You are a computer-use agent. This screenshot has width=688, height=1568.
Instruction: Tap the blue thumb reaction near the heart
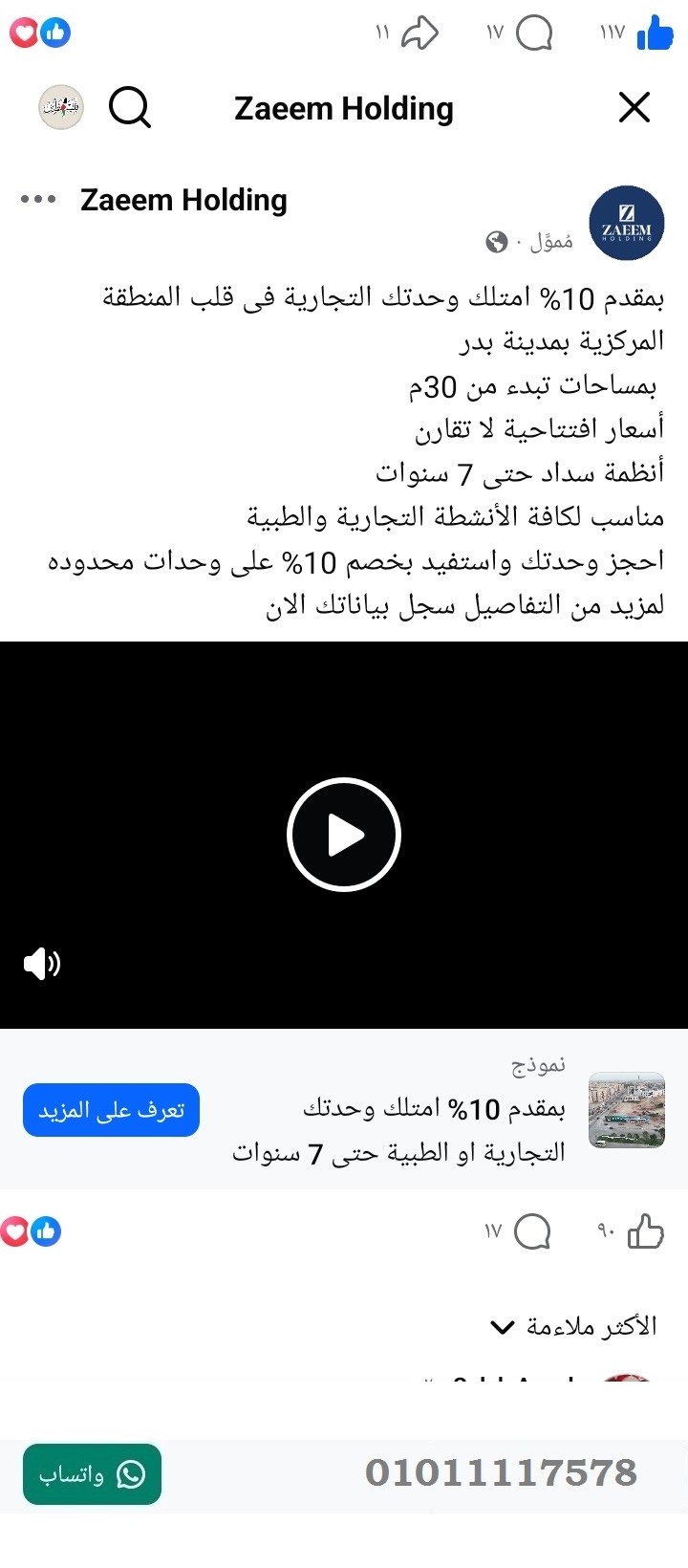55,32
